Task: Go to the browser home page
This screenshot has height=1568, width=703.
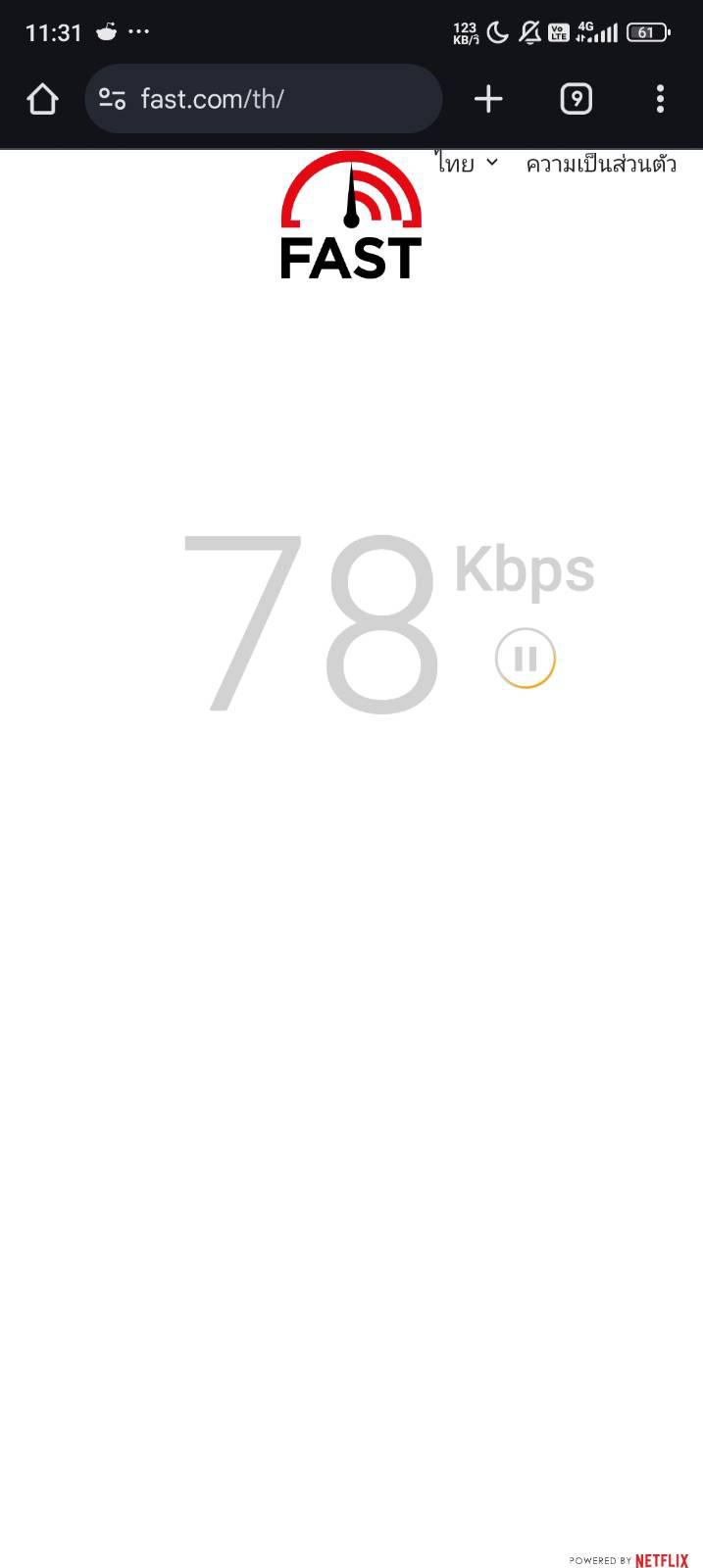Action: coord(42,99)
